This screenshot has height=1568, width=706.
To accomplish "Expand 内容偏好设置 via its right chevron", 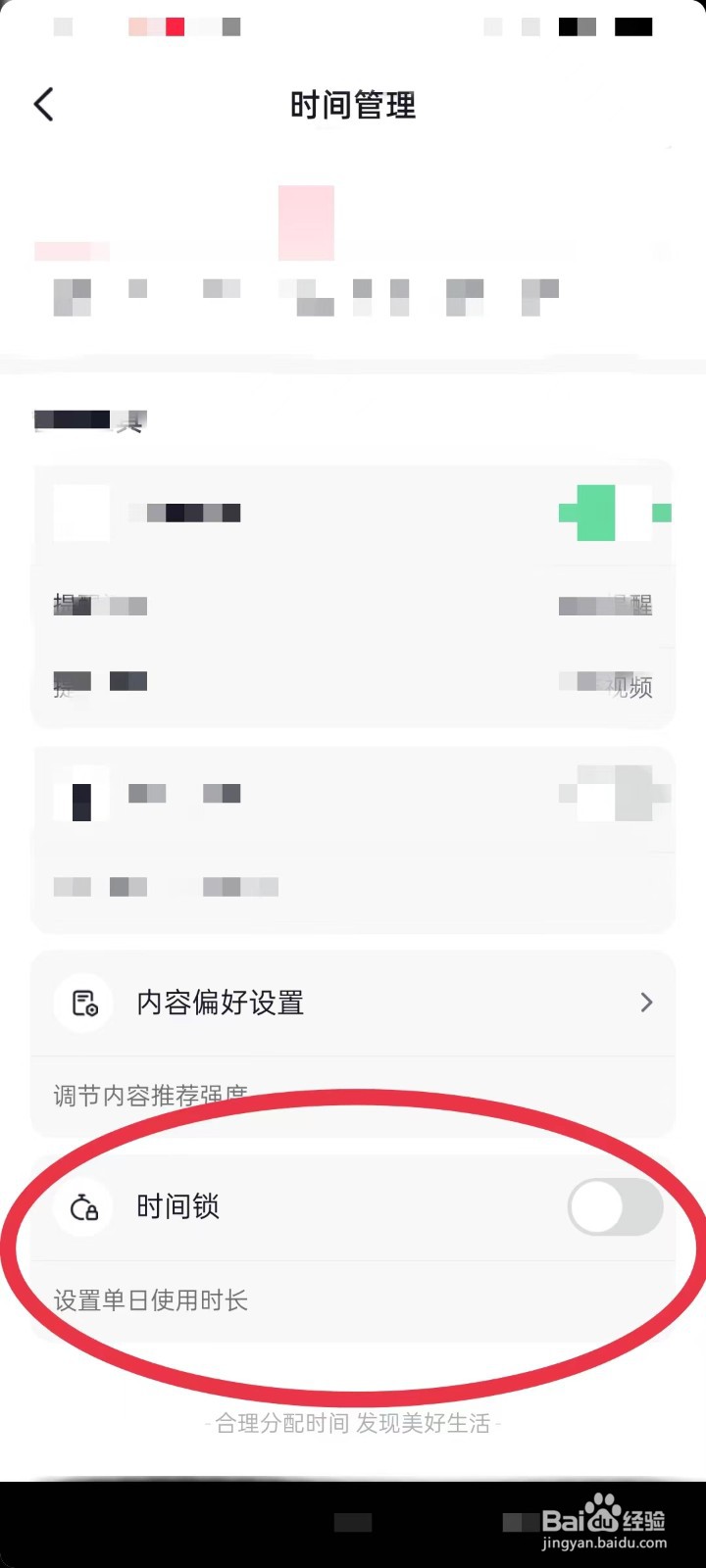I will [x=645, y=1003].
